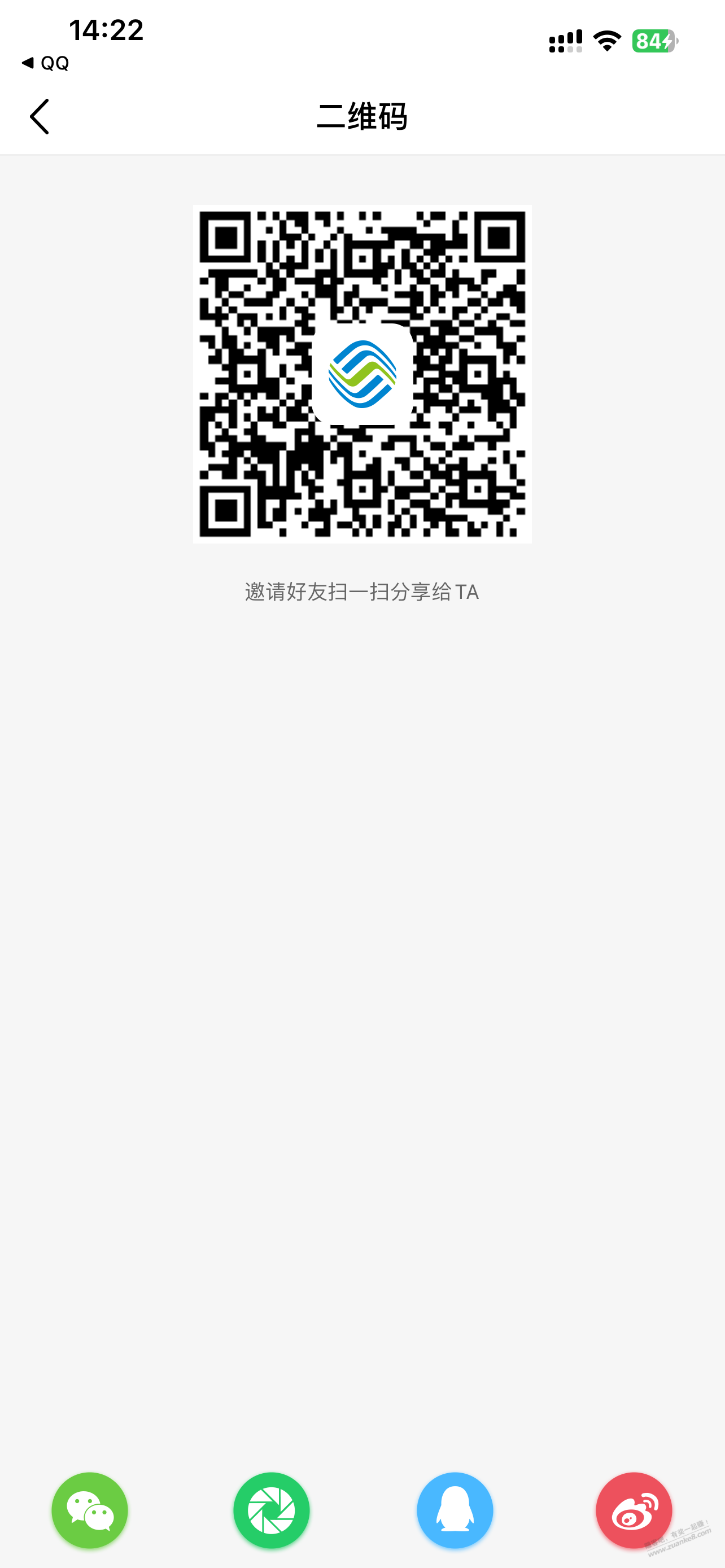Share to WeChat Moments

[x=272, y=1509]
